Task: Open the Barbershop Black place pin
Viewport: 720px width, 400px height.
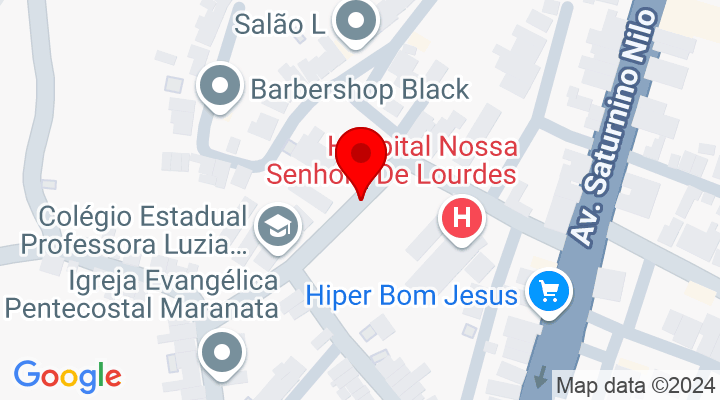Action: (219, 88)
